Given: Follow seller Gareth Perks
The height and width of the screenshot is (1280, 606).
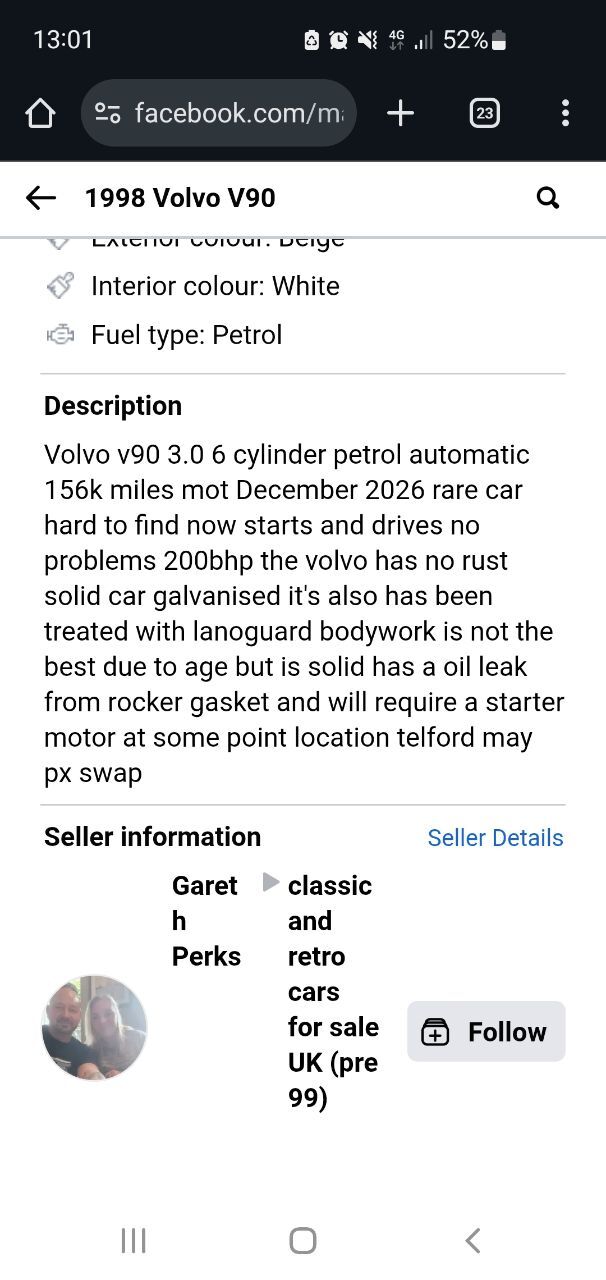Looking at the screenshot, I should coord(486,1031).
